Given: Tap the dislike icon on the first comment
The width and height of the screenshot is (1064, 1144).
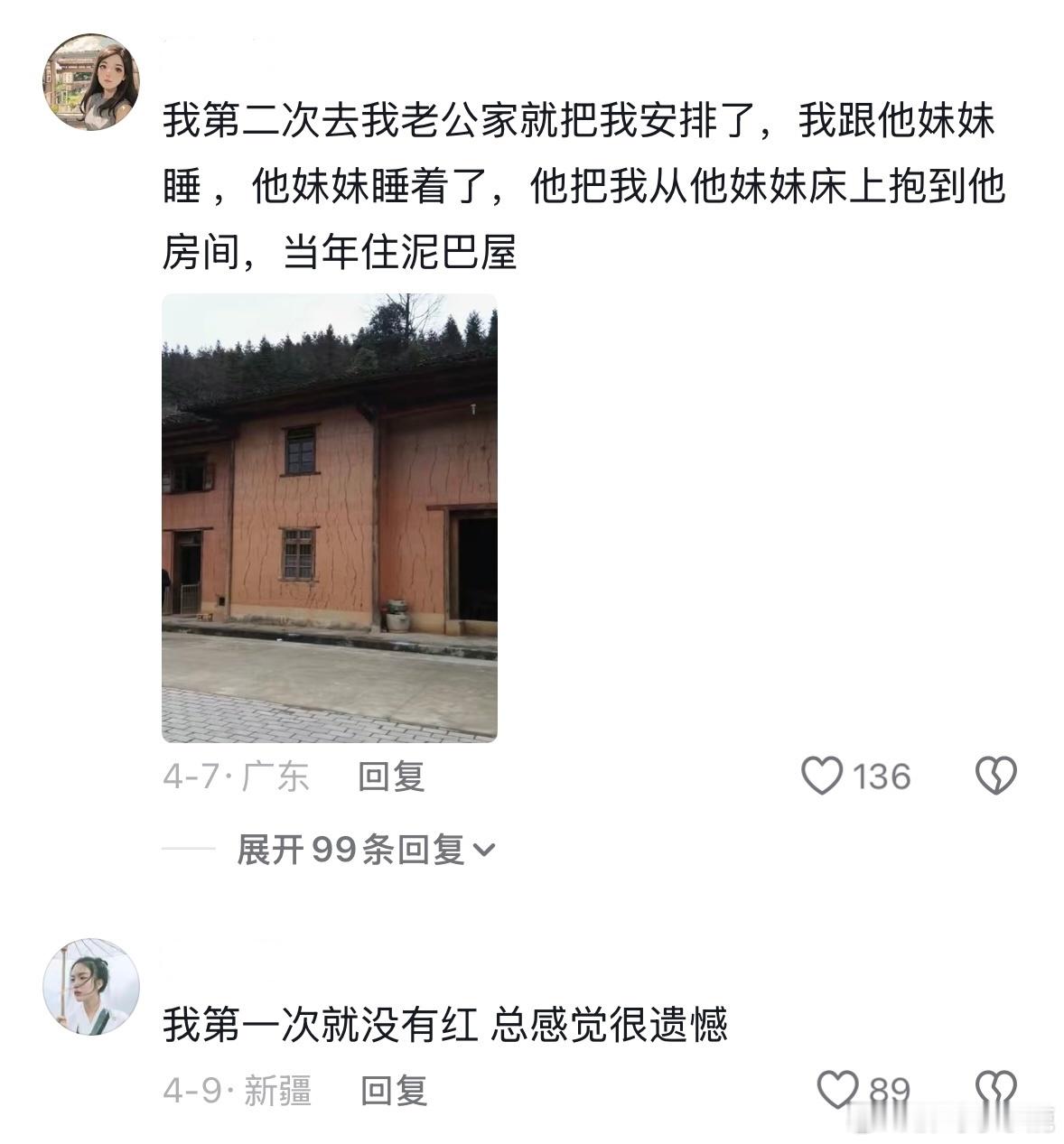Looking at the screenshot, I should coord(995,774).
